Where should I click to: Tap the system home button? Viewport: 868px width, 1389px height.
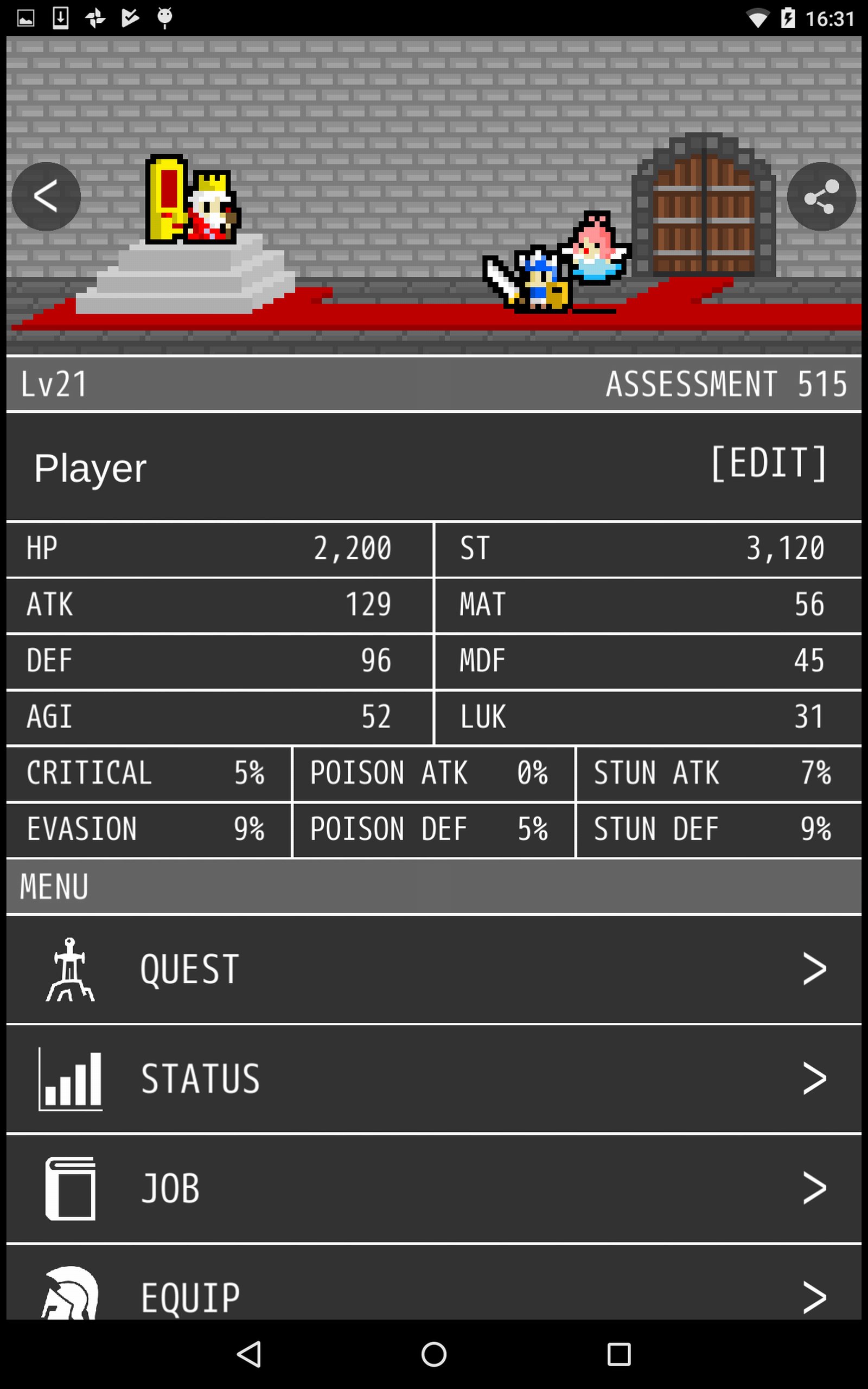[x=434, y=1355]
